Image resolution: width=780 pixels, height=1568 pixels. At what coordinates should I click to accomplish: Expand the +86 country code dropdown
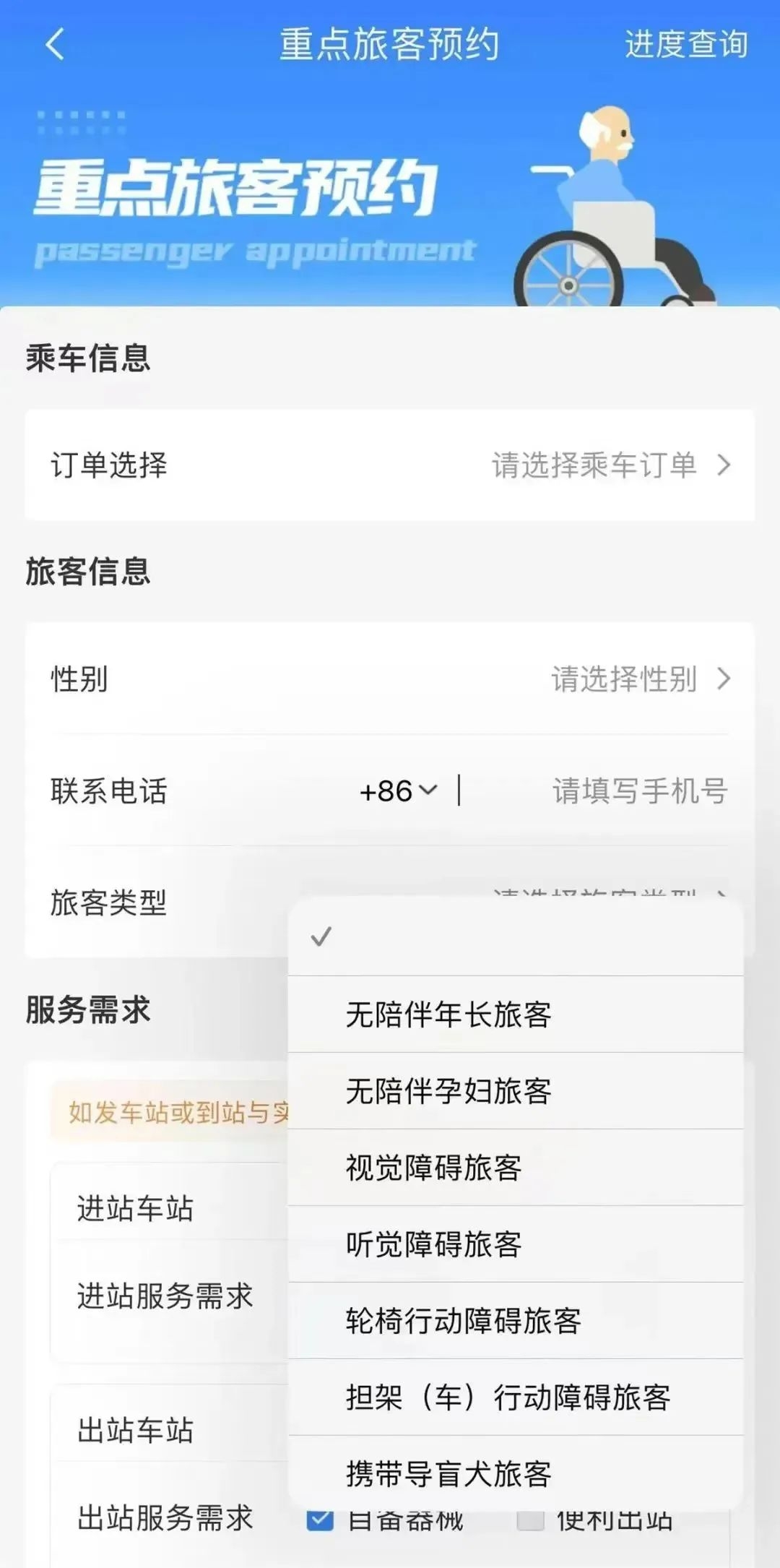[399, 791]
